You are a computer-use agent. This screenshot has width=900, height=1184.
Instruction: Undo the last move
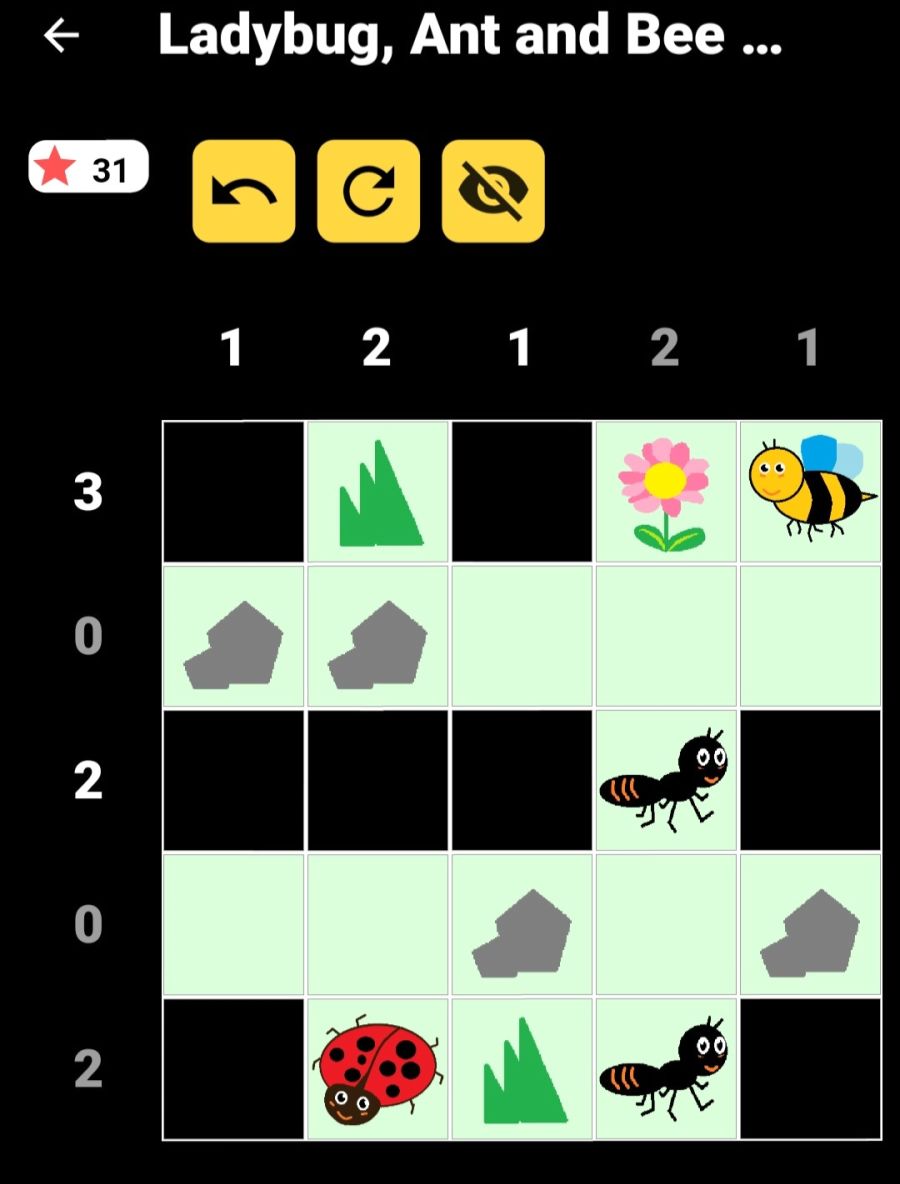(x=244, y=191)
